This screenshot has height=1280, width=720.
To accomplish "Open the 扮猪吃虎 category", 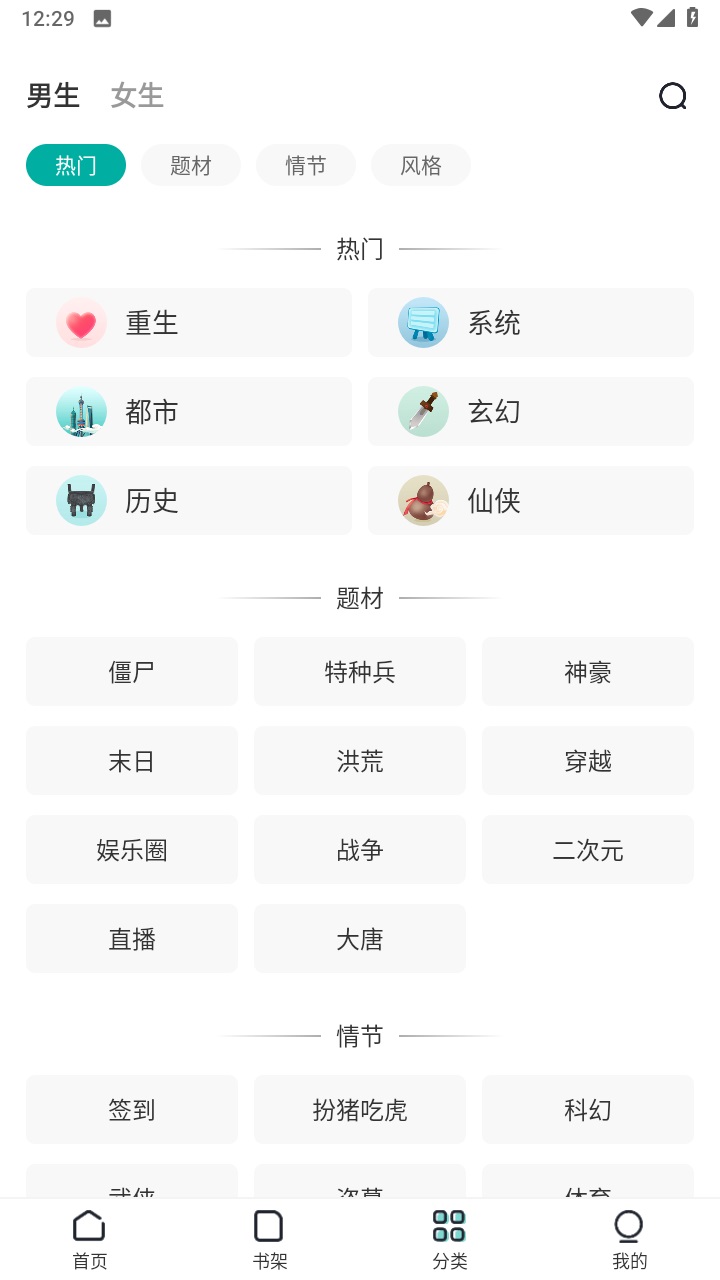I will pyautogui.click(x=359, y=1109).
